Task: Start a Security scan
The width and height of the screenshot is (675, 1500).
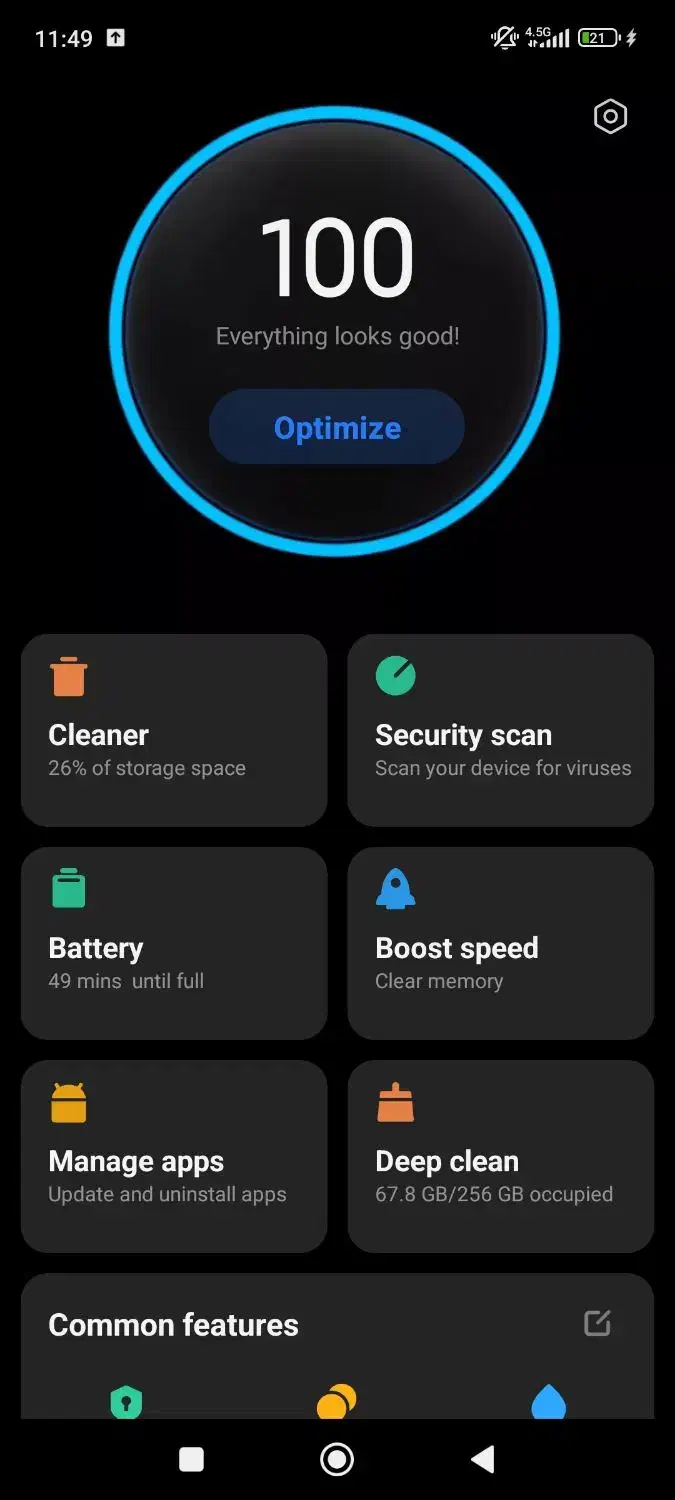Action: point(501,730)
